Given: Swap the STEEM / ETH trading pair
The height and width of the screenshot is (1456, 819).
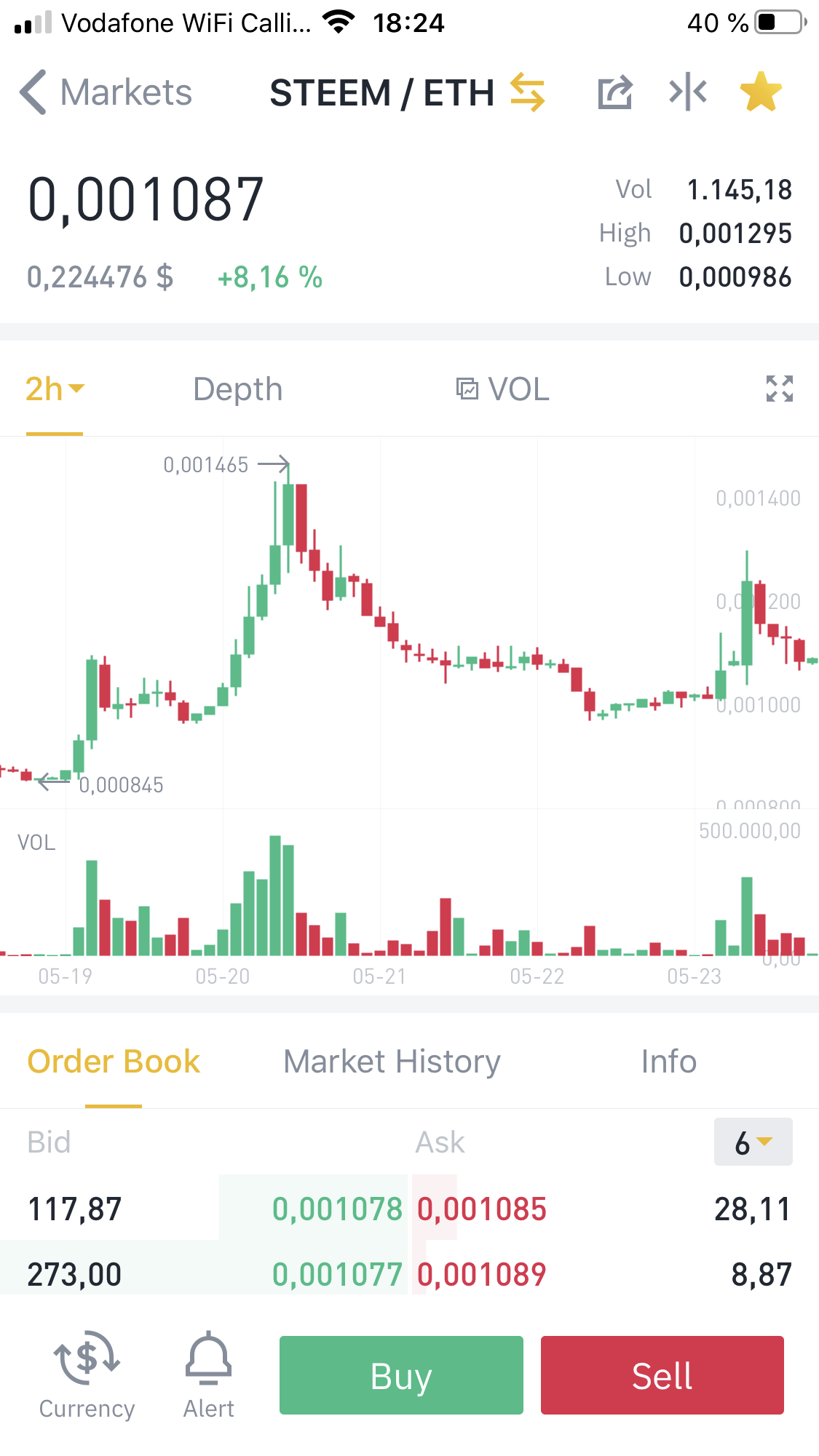Looking at the screenshot, I should (527, 92).
